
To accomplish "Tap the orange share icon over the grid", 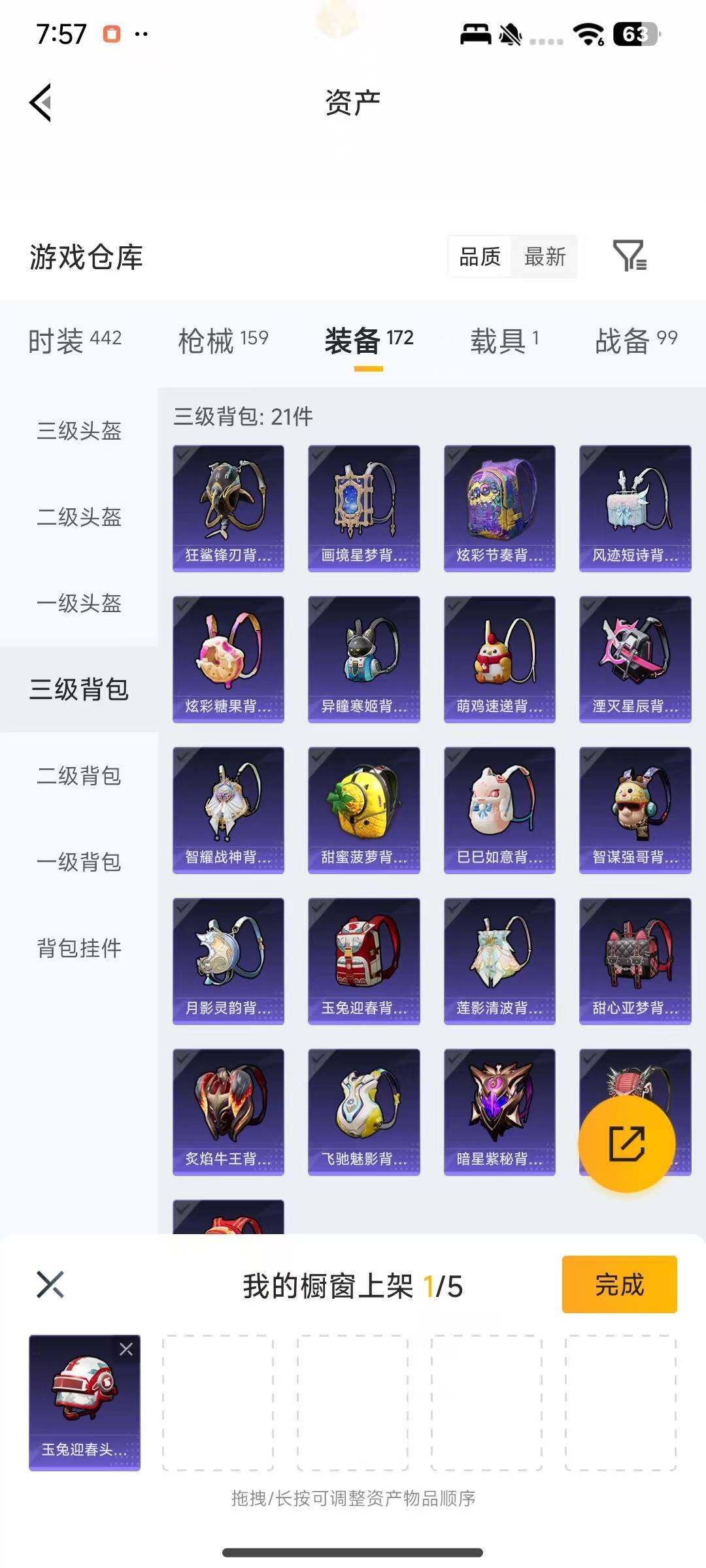I will point(627,1145).
